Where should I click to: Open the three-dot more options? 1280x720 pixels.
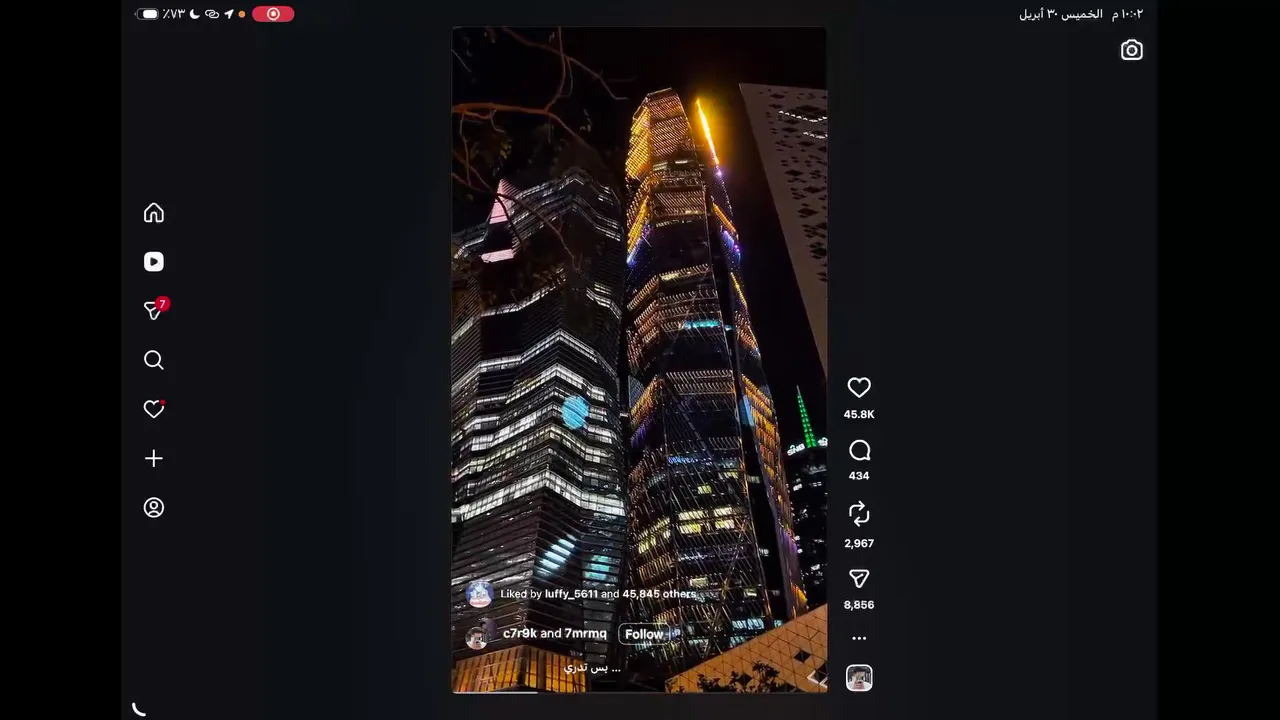tap(859, 638)
